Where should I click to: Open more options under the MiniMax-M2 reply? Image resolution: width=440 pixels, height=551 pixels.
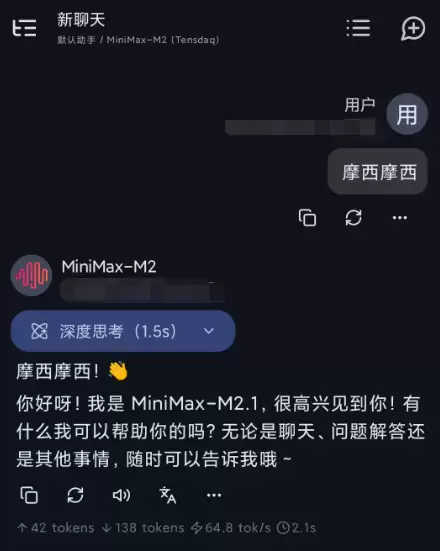point(214,495)
